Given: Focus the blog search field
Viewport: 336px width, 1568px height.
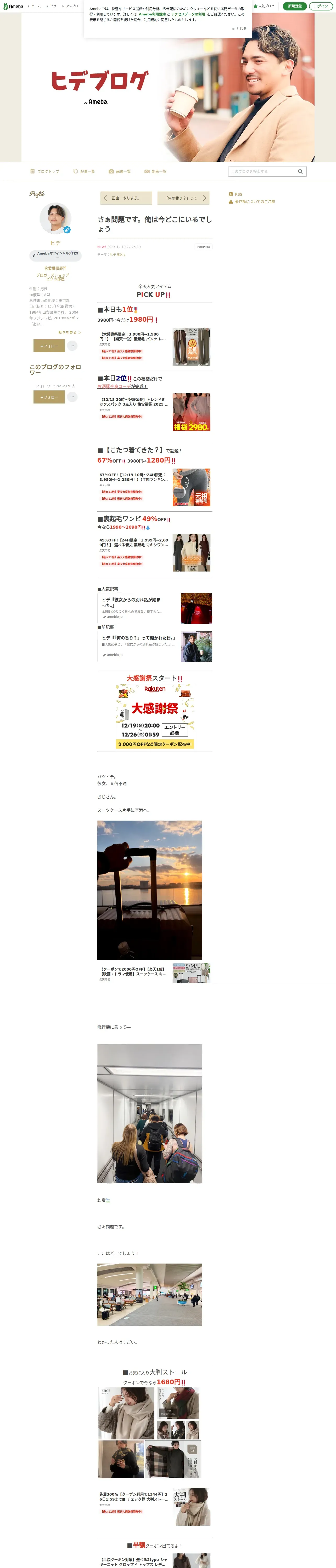Looking at the screenshot, I should tap(262, 172).
